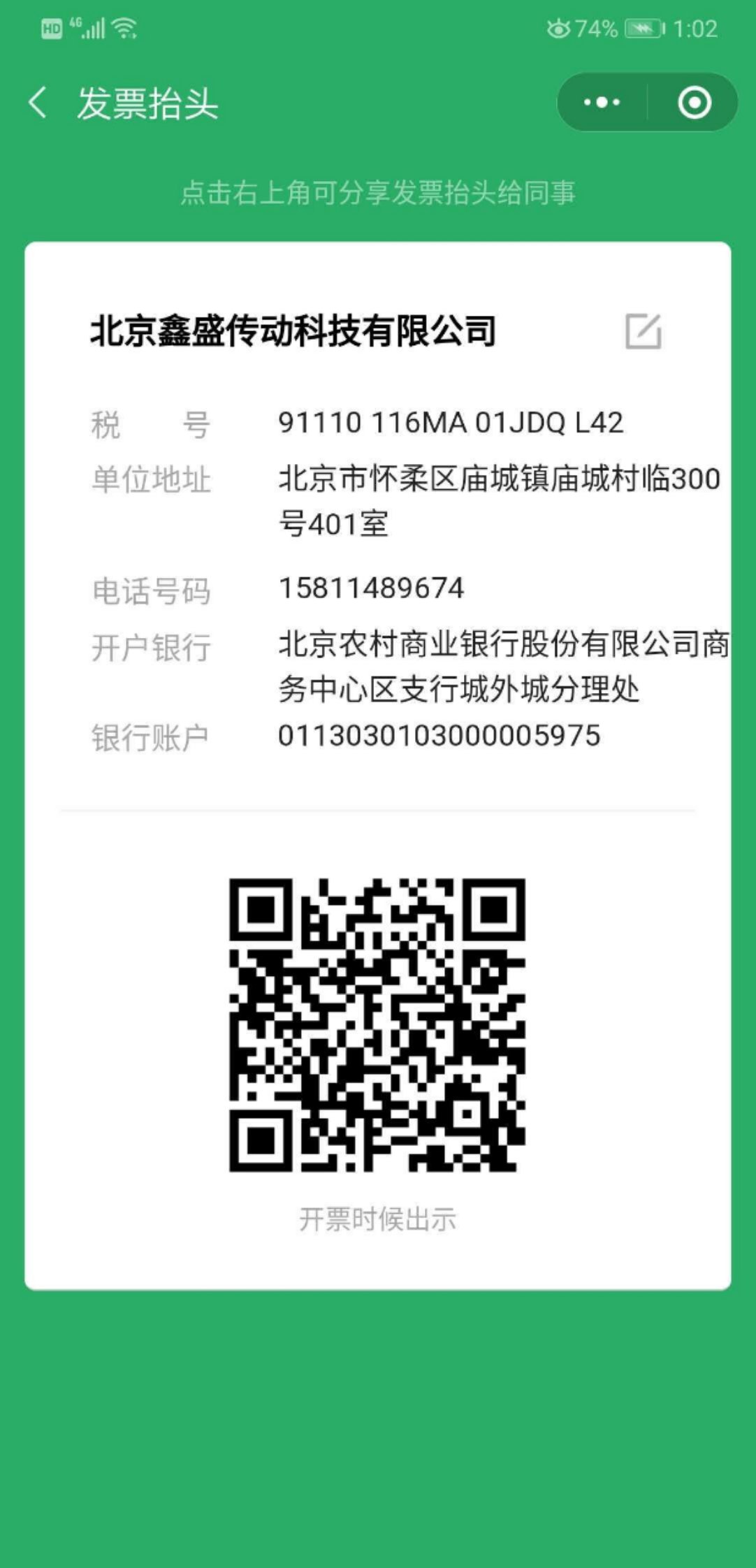This screenshot has height=1568, width=756.
Task: Close the mini program with the circle button
Action: click(x=694, y=103)
